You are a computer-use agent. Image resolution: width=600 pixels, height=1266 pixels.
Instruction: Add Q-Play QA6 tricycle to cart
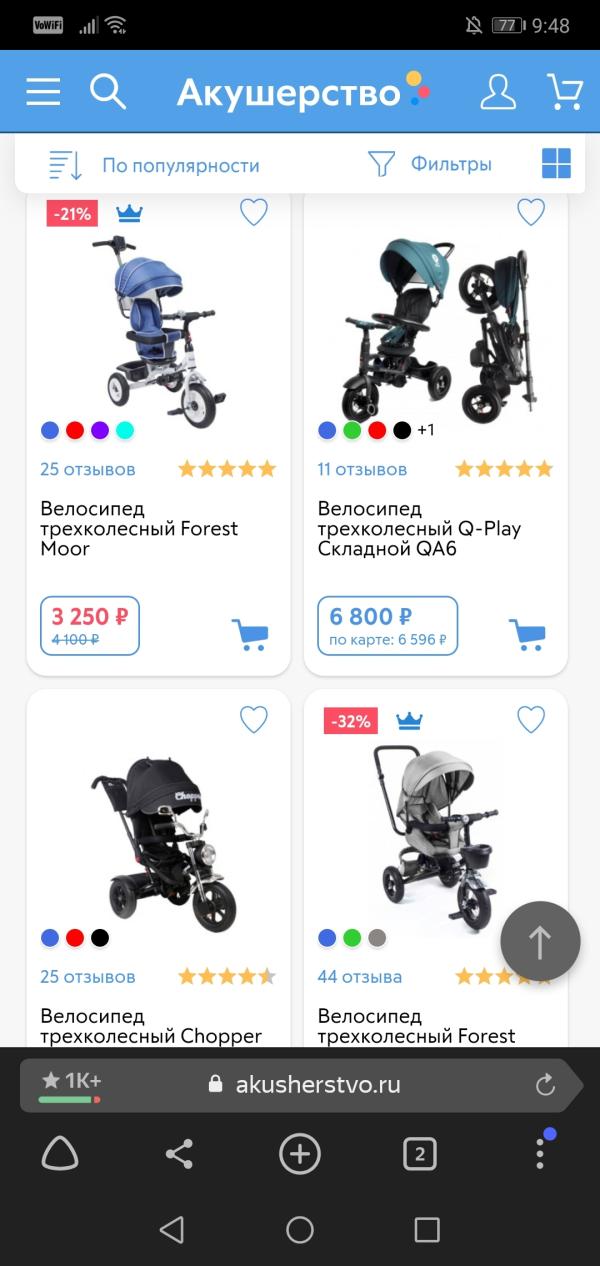tap(527, 634)
